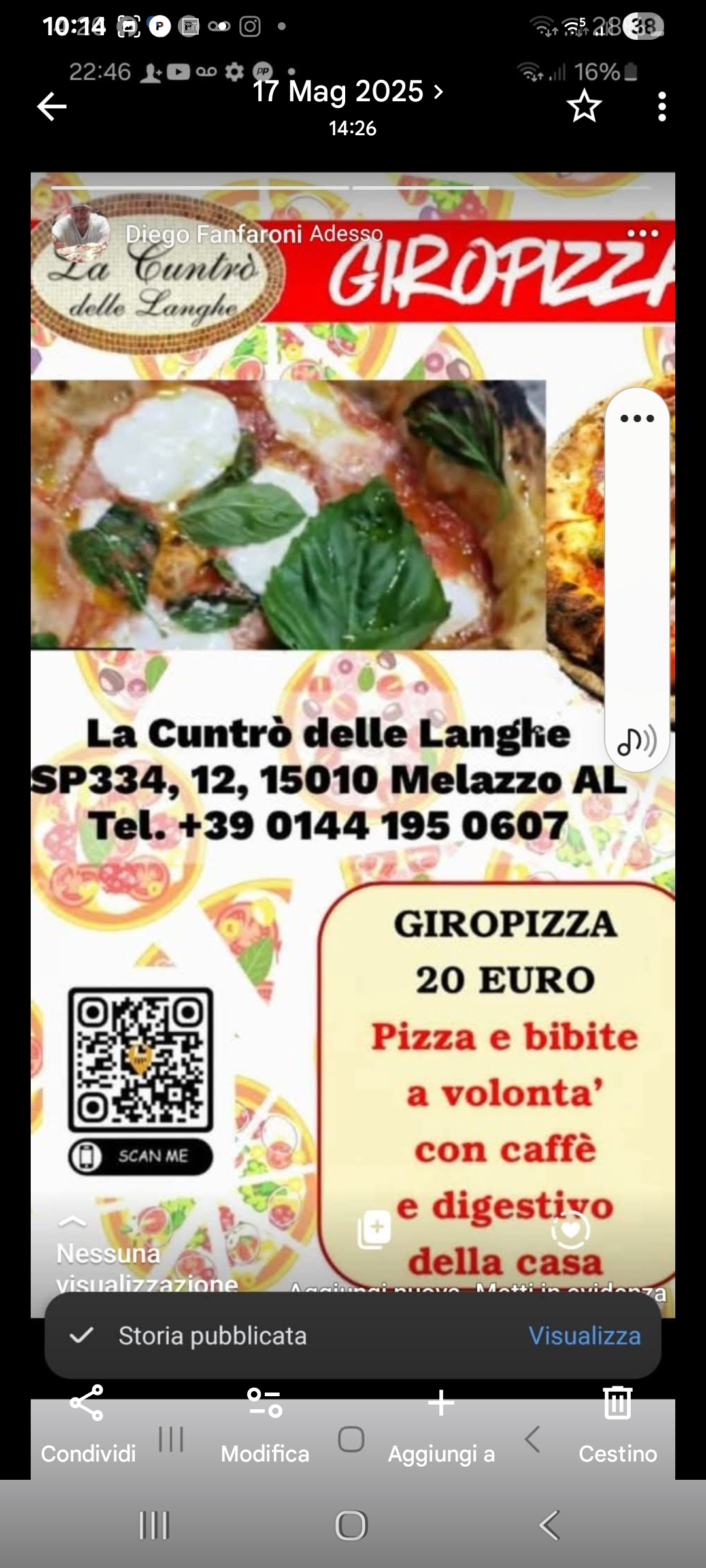Open the three-dot overflow menu
706x1568 pixels.
coord(662,106)
